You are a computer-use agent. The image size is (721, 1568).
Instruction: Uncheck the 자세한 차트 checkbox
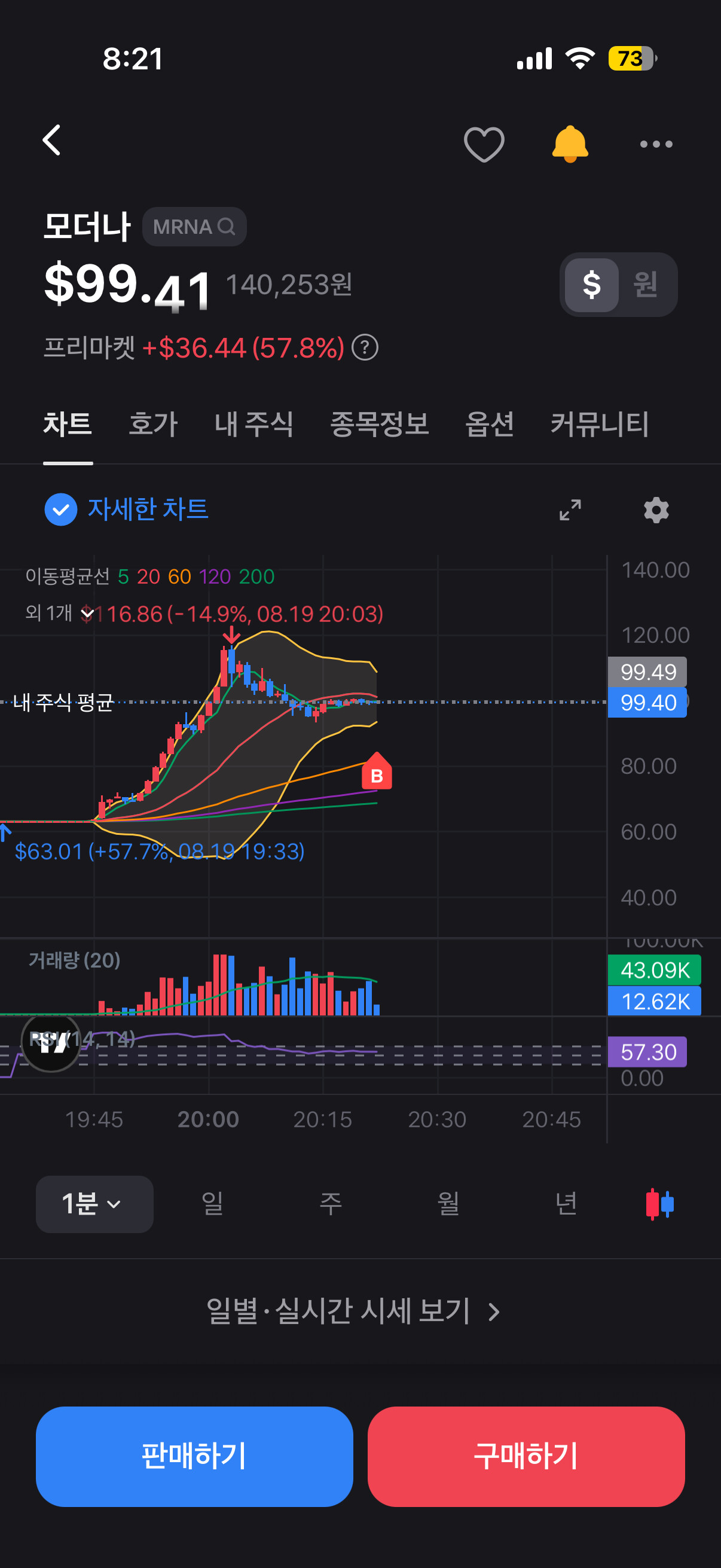click(61, 510)
